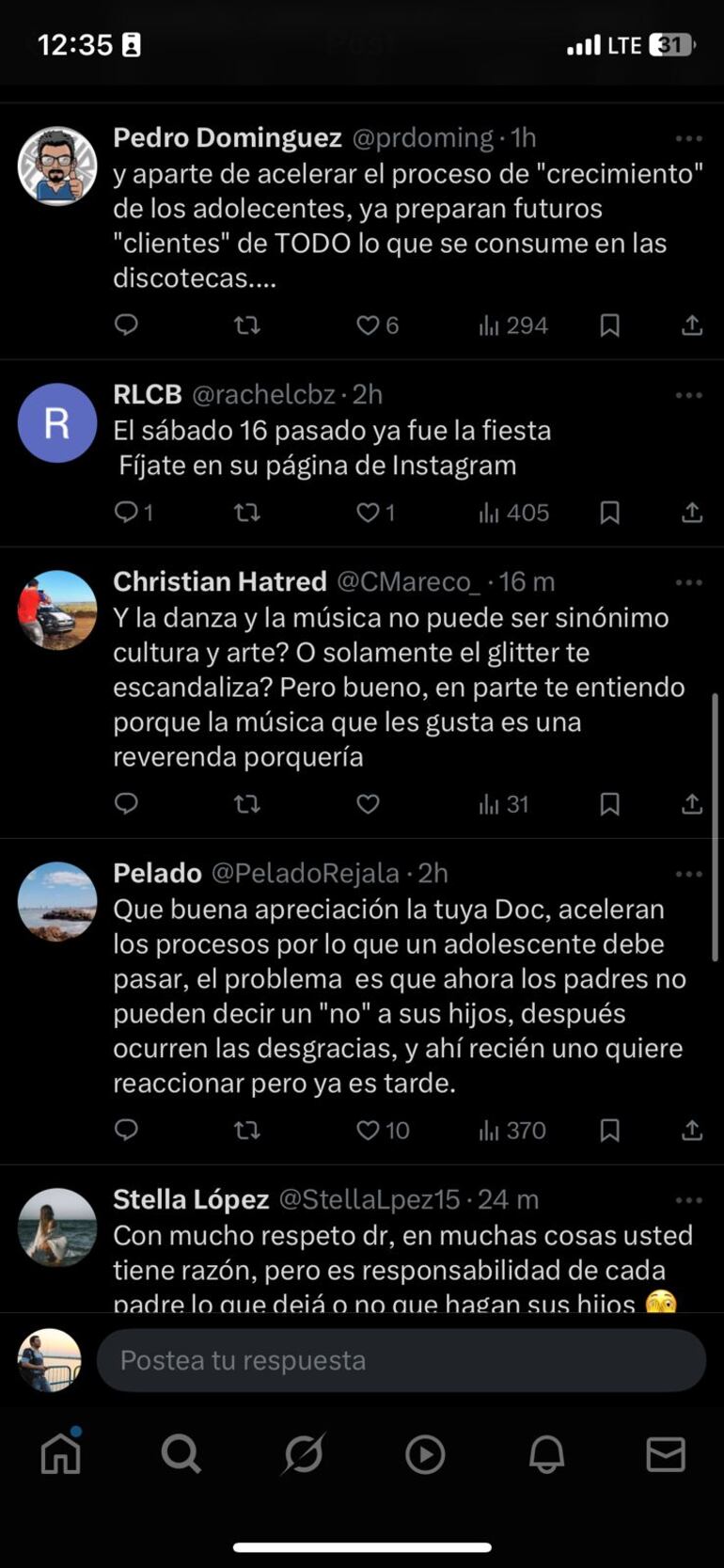Viewport: 724px width, 1568px height.
Task: Like Pedro Dominguez's reply
Action: pos(368,325)
